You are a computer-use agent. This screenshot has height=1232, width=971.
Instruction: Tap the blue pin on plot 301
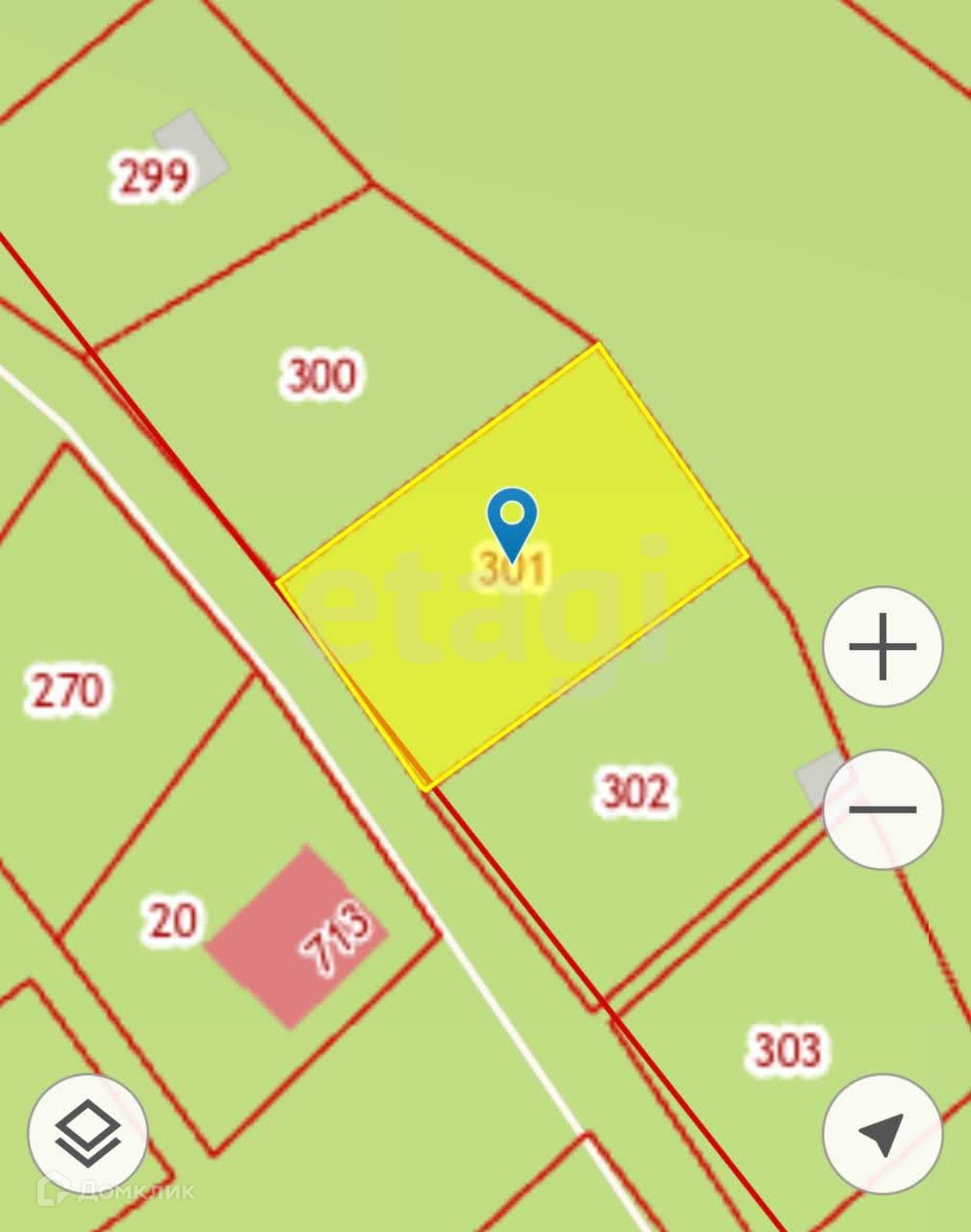coord(512,521)
